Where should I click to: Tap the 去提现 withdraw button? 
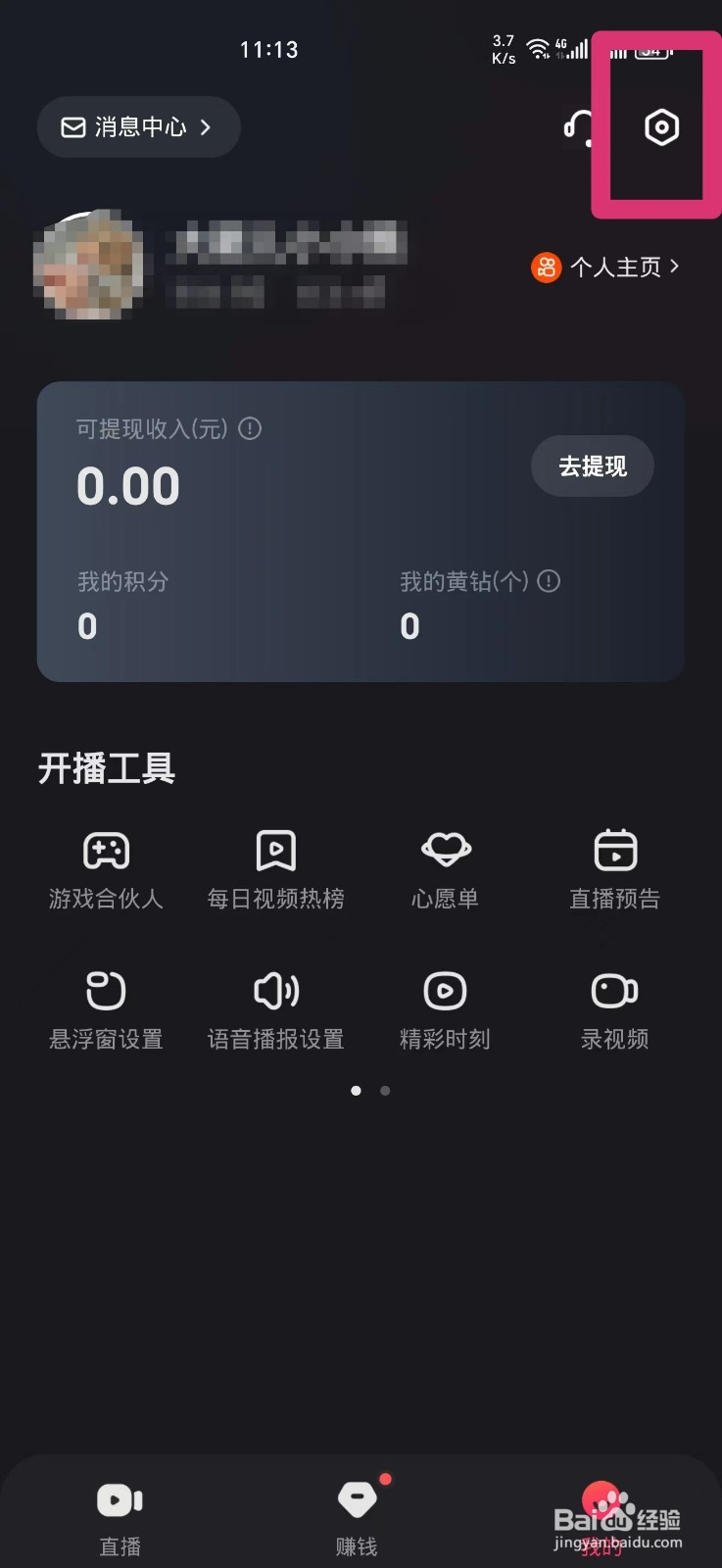[592, 465]
